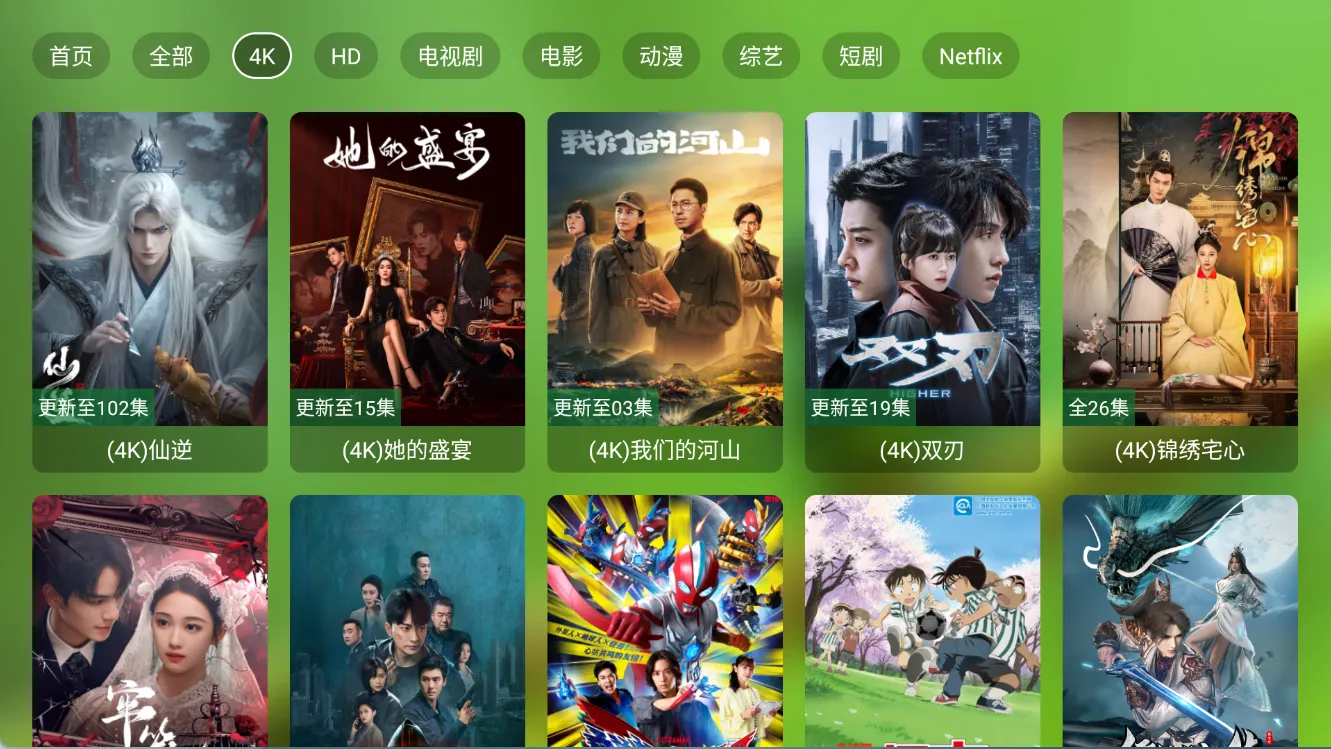Open the 动漫 category
The height and width of the screenshot is (749, 1331).
coord(661,56)
